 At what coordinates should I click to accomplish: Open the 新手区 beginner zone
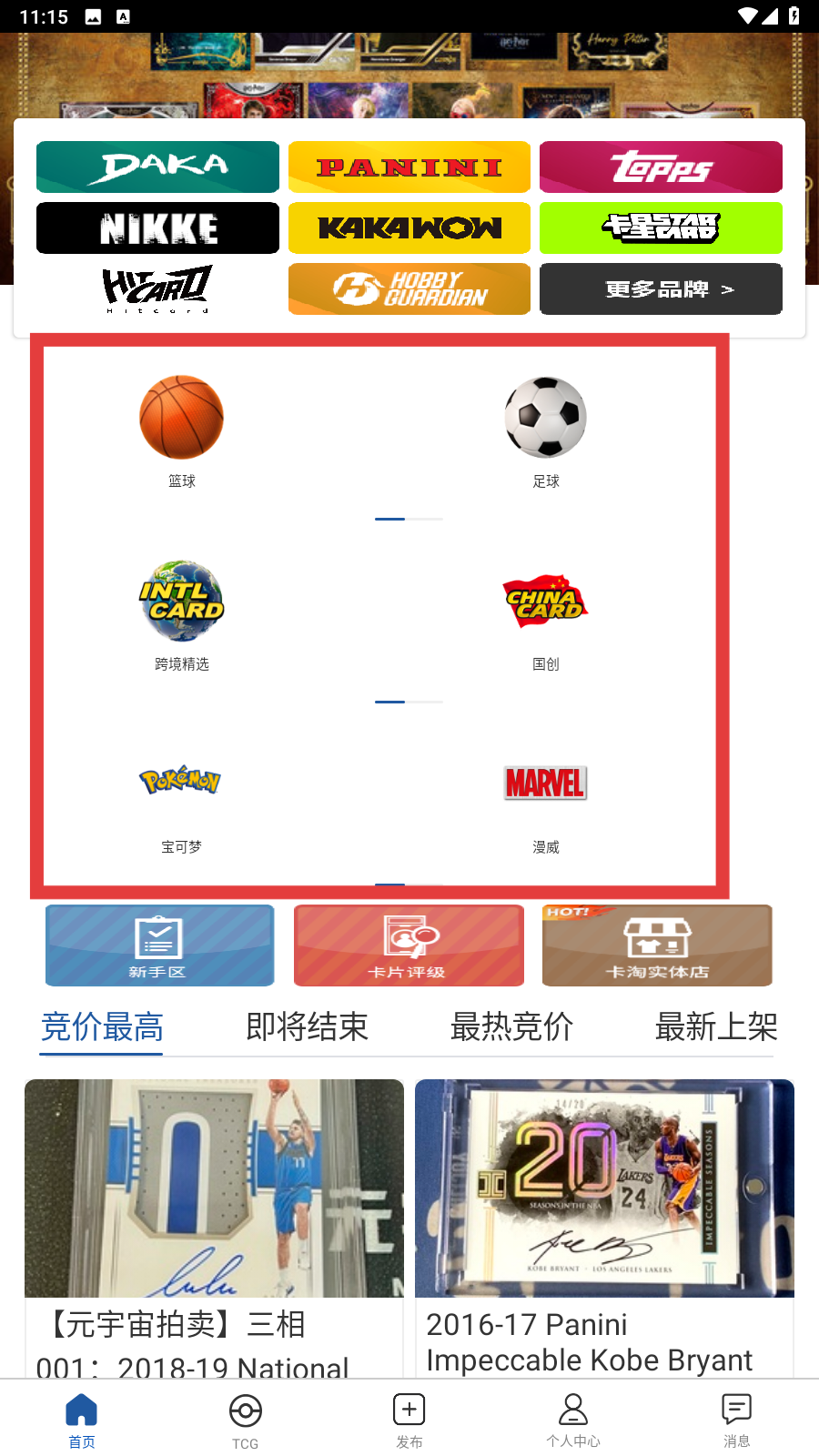pyautogui.click(x=159, y=945)
